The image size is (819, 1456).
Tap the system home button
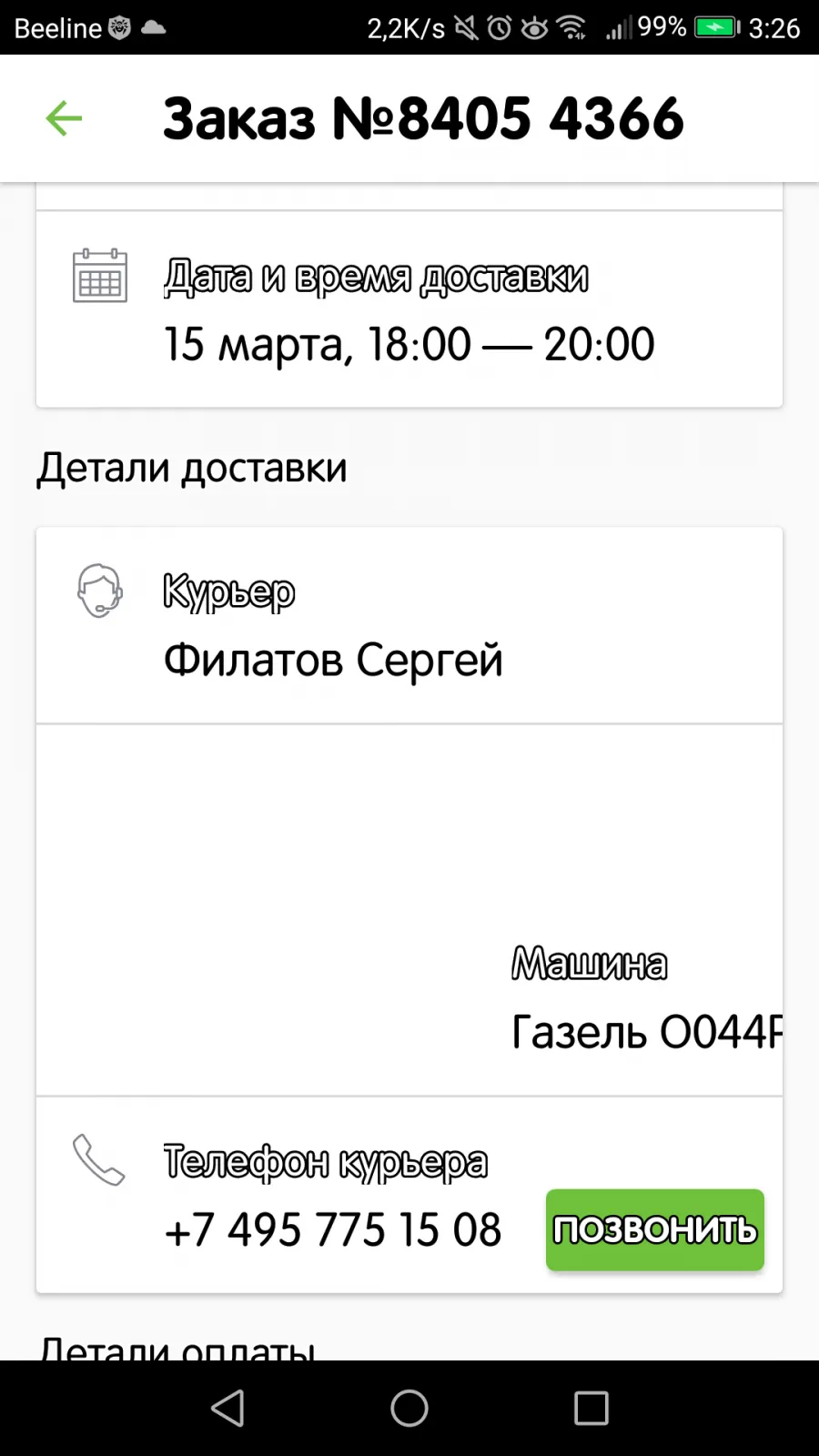pos(409,1408)
